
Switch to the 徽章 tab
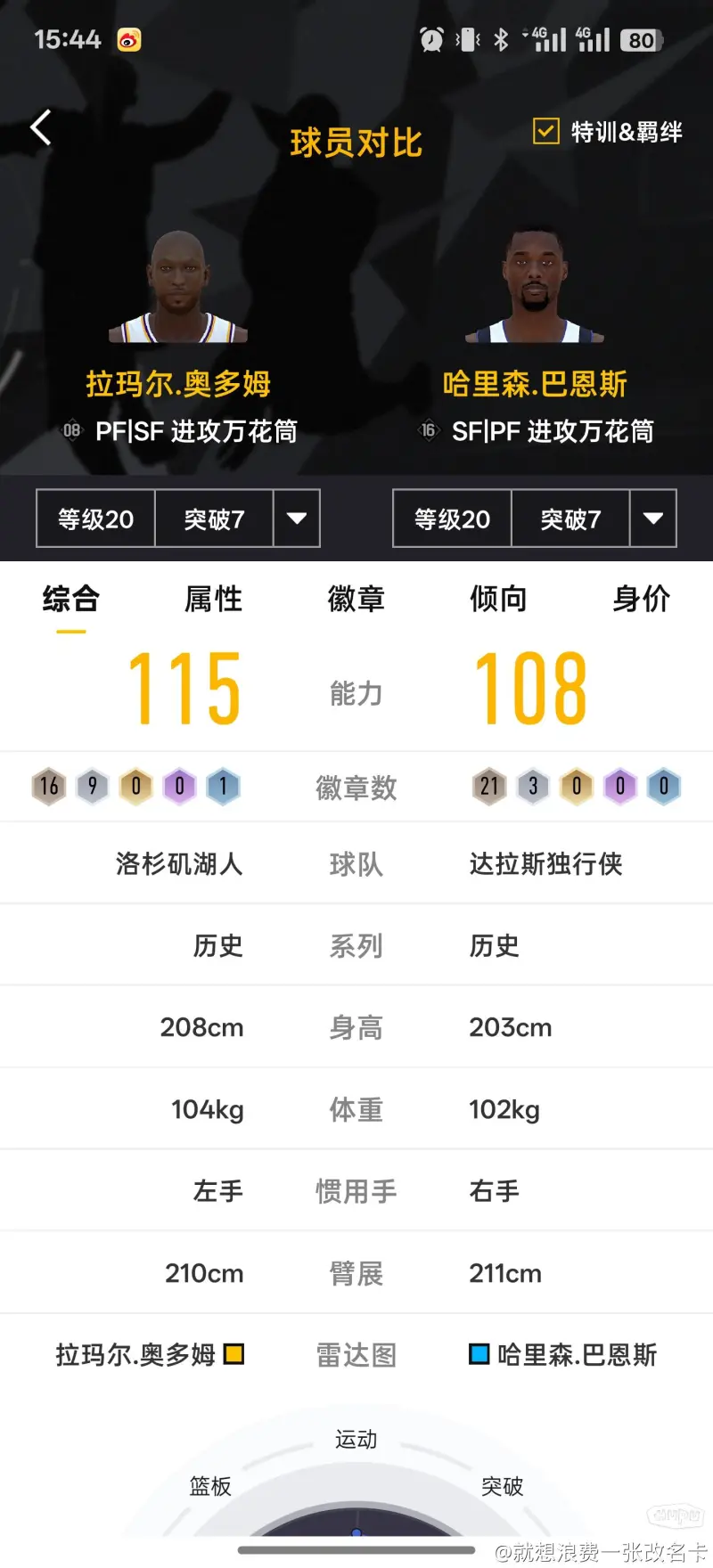pyautogui.click(x=356, y=599)
